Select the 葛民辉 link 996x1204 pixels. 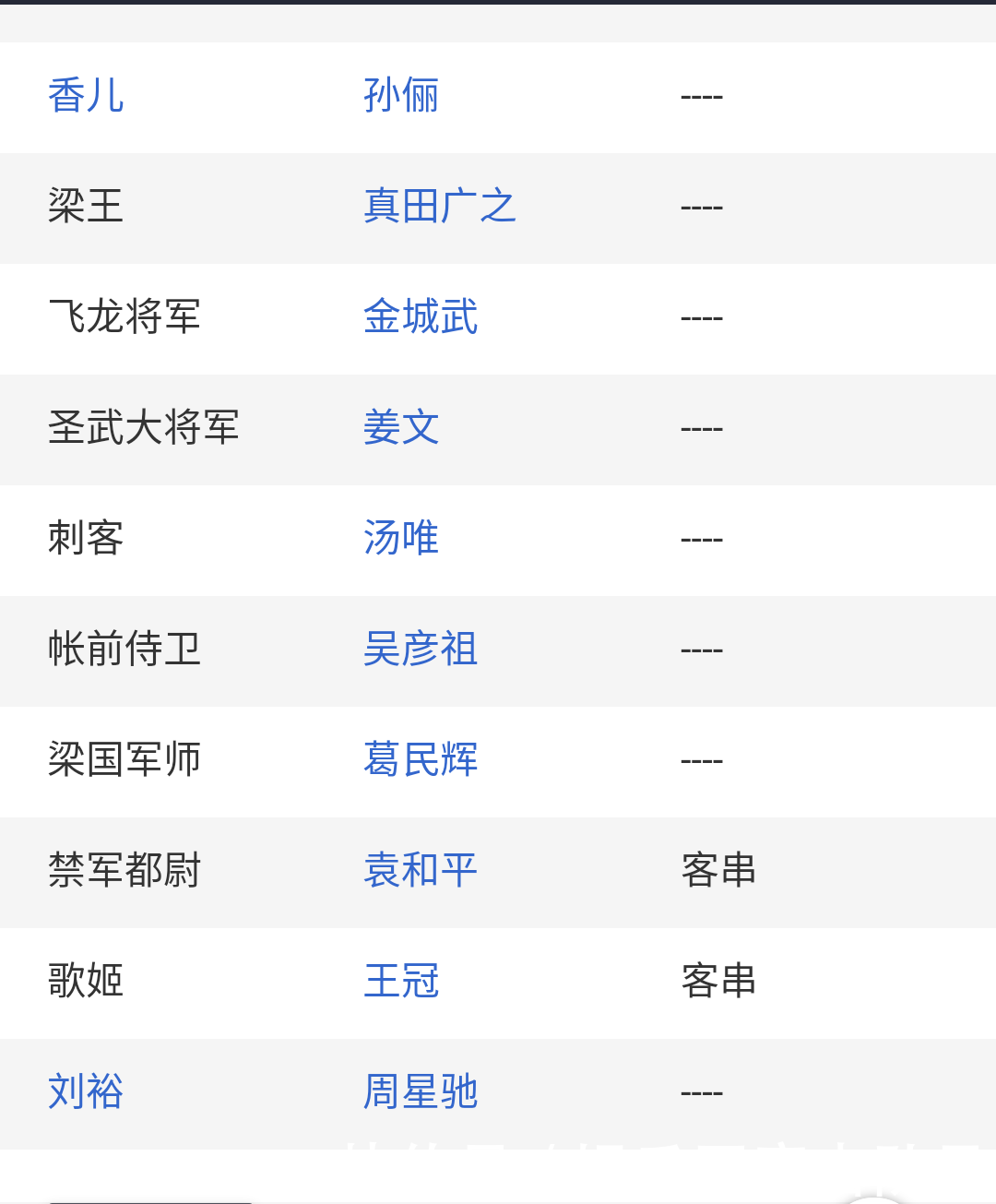pyautogui.click(x=421, y=760)
